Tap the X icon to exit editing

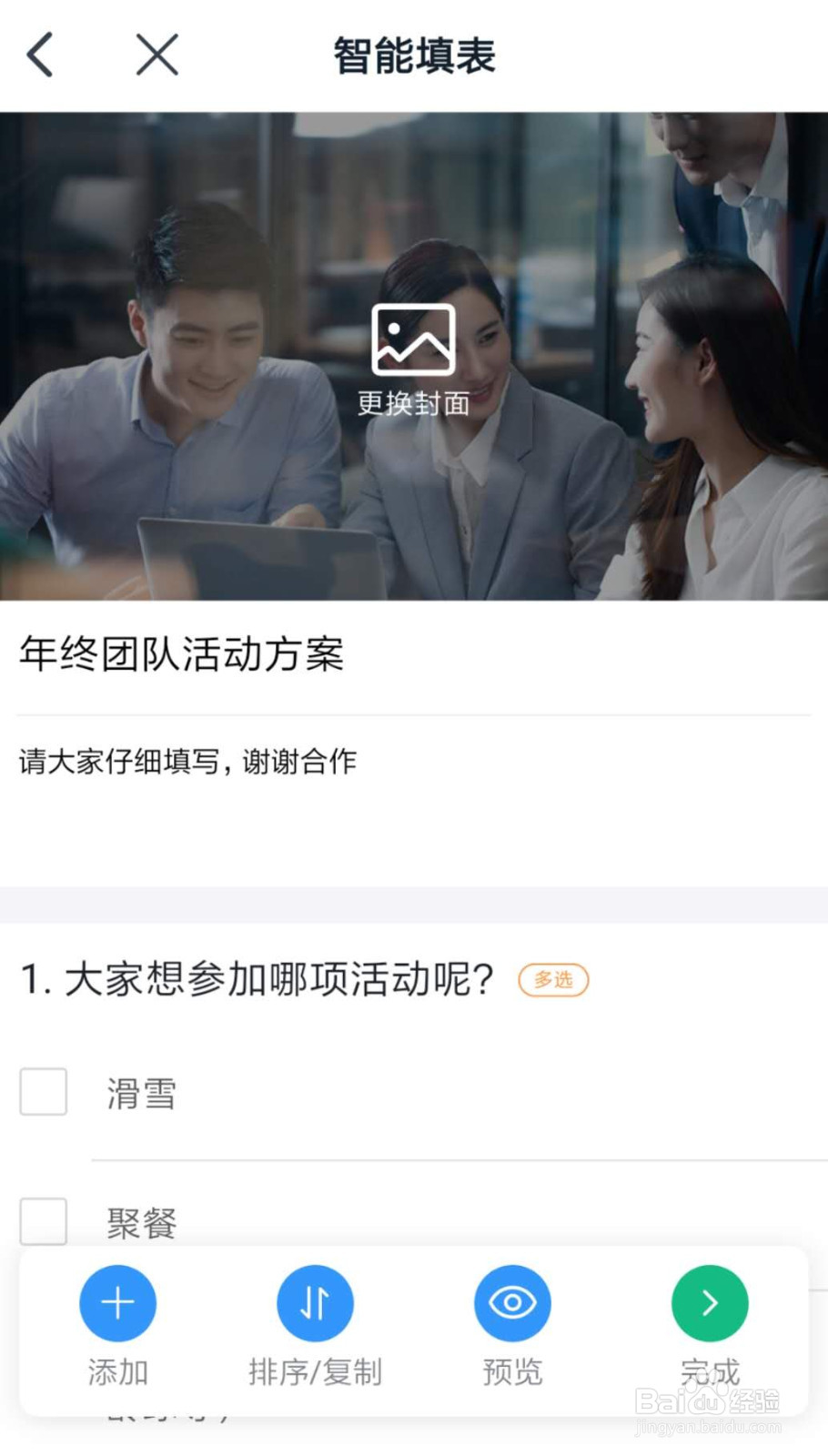pyautogui.click(x=157, y=55)
